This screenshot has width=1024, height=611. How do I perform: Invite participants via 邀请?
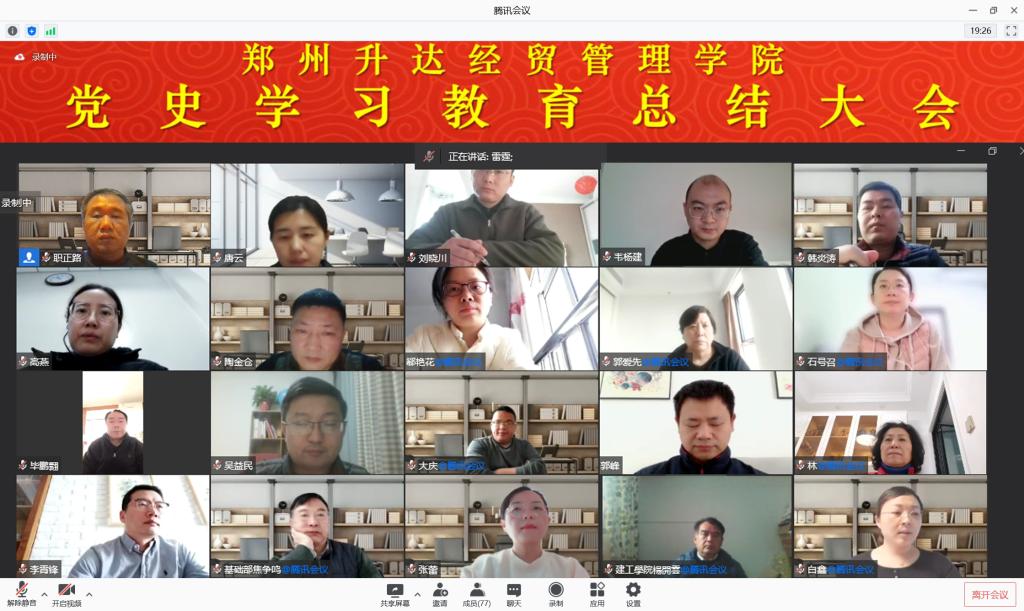(440, 593)
